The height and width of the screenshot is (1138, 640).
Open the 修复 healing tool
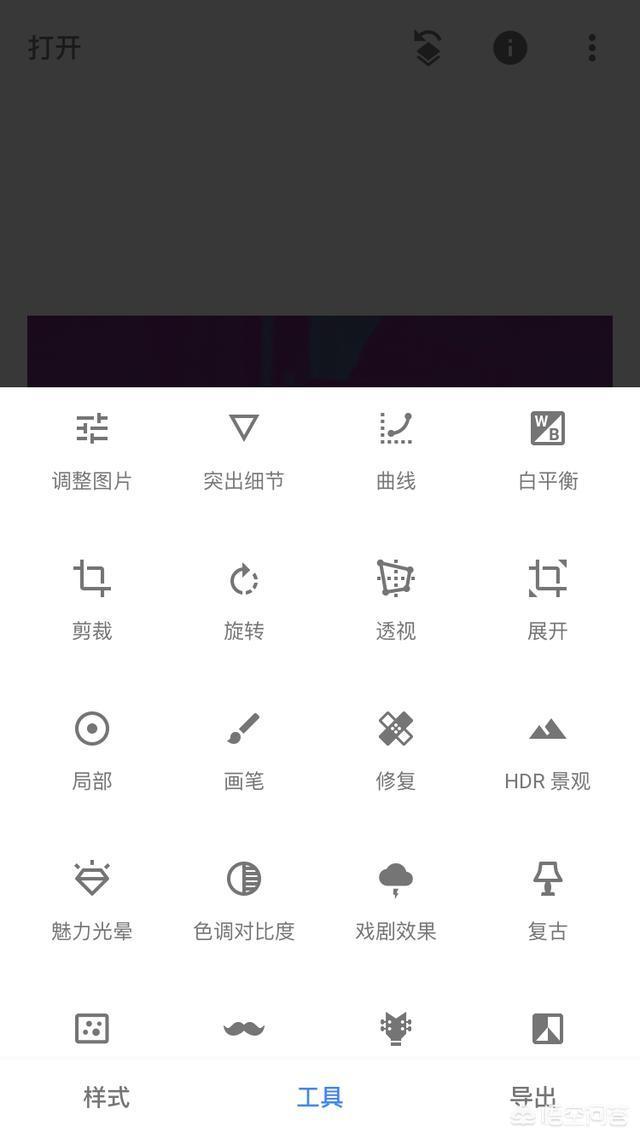click(x=395, y=751)
